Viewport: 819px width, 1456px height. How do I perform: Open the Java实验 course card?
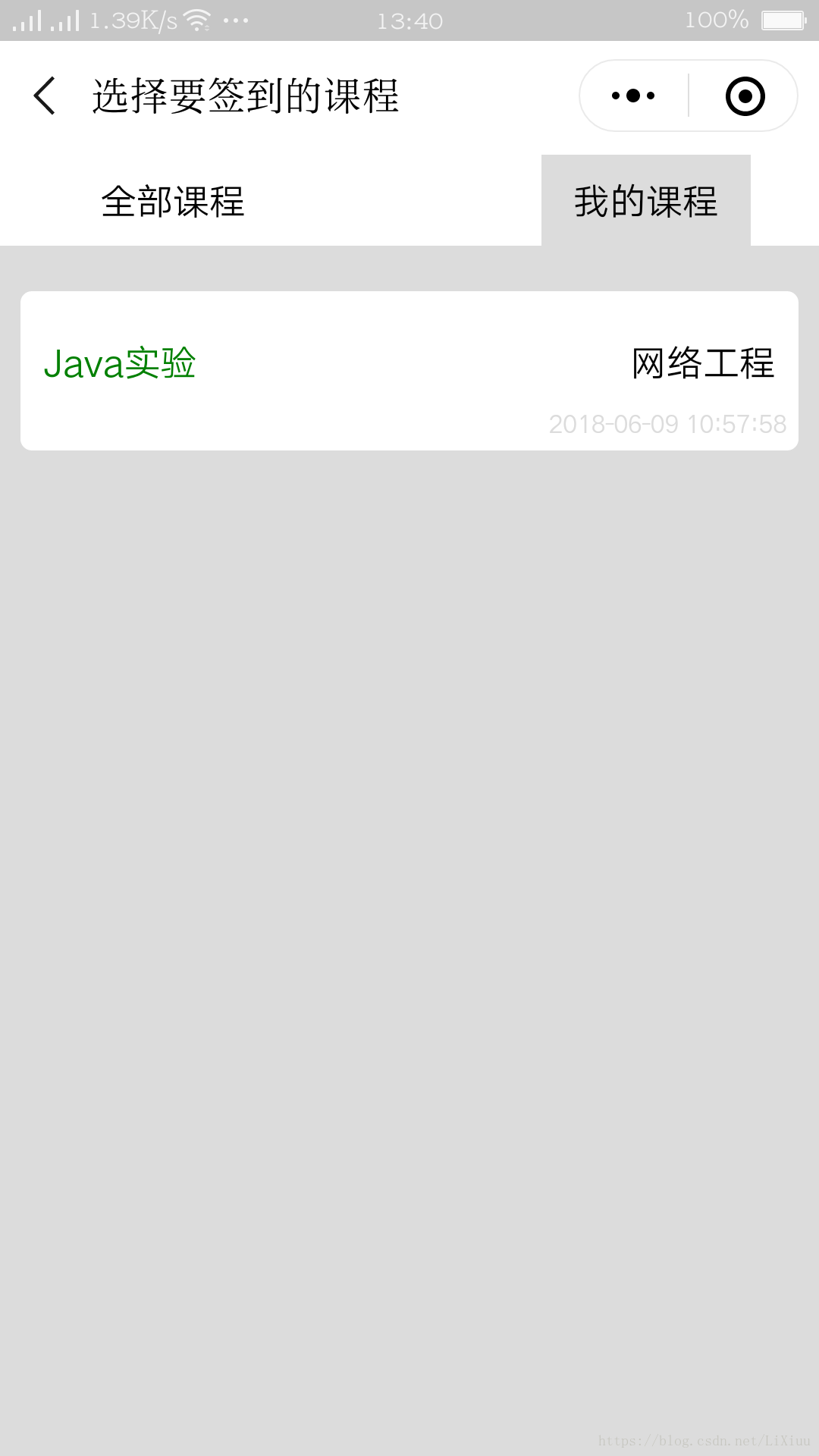(x=409, y=371)
